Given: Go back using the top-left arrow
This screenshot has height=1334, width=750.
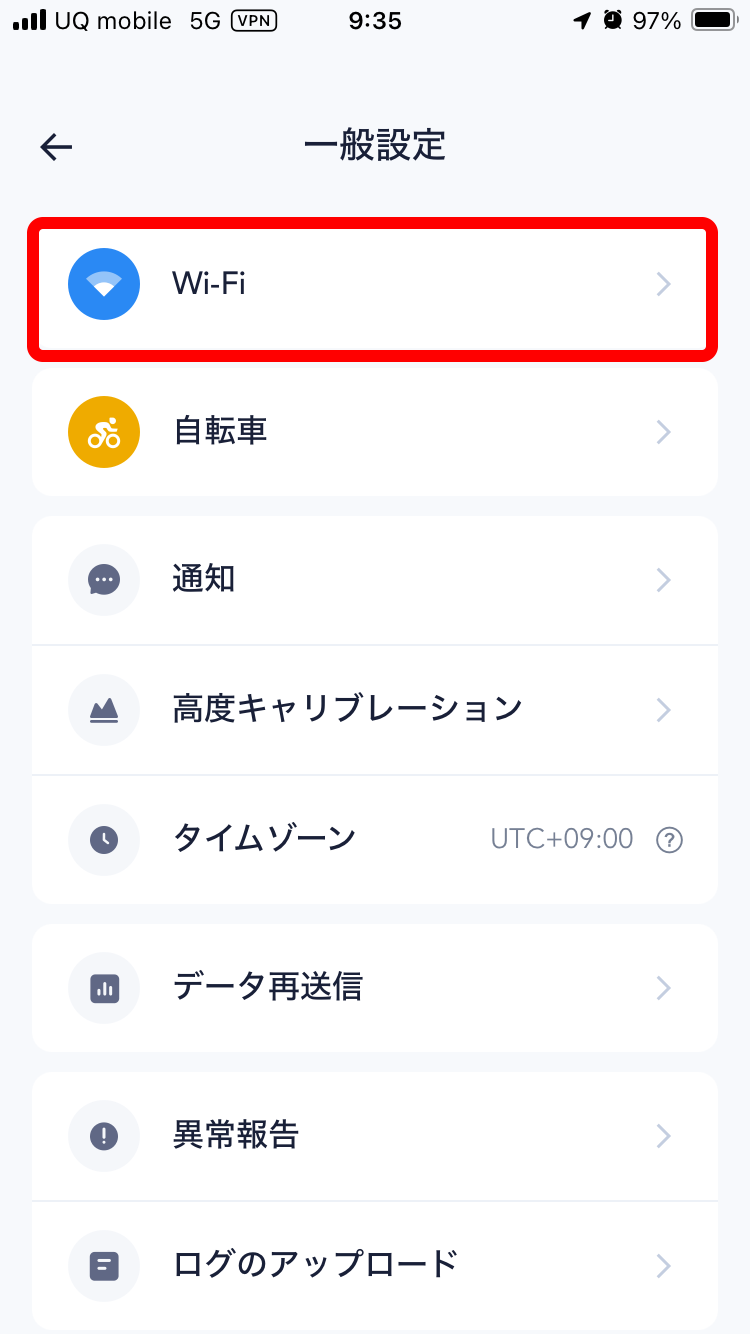Looking at the screenshot, I should tap(56, 147).
